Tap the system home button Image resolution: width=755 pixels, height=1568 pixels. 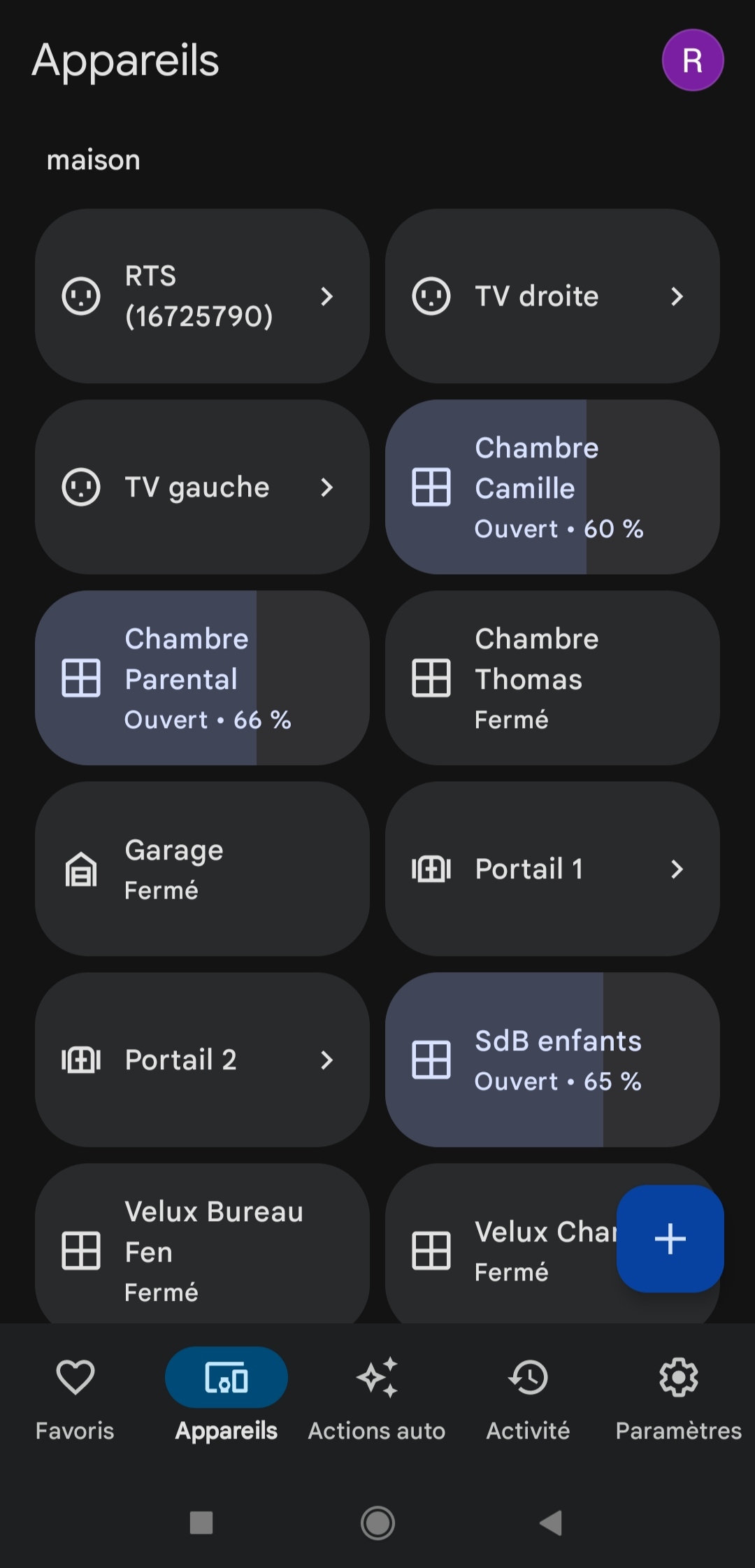377,1523
